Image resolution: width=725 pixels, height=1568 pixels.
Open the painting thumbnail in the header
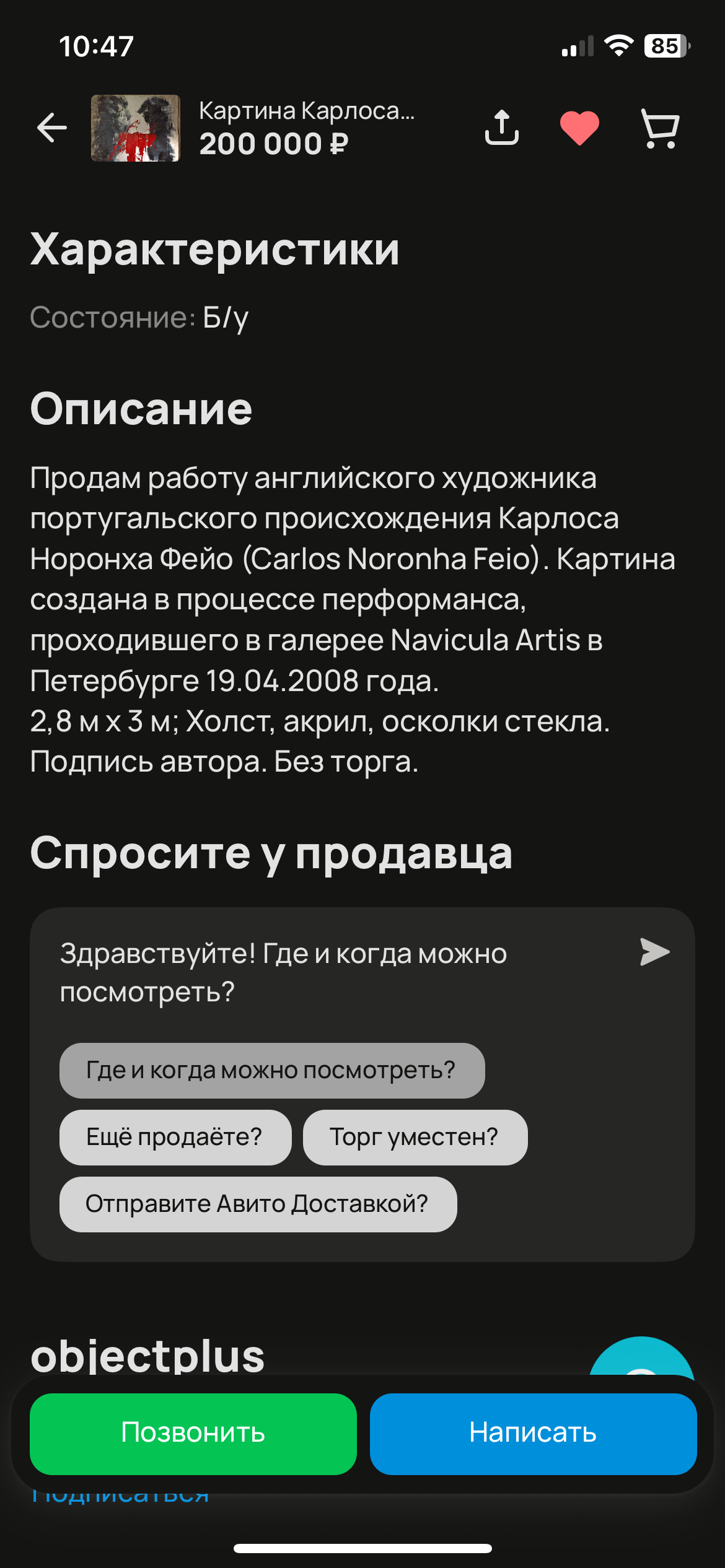coord(135,128)
